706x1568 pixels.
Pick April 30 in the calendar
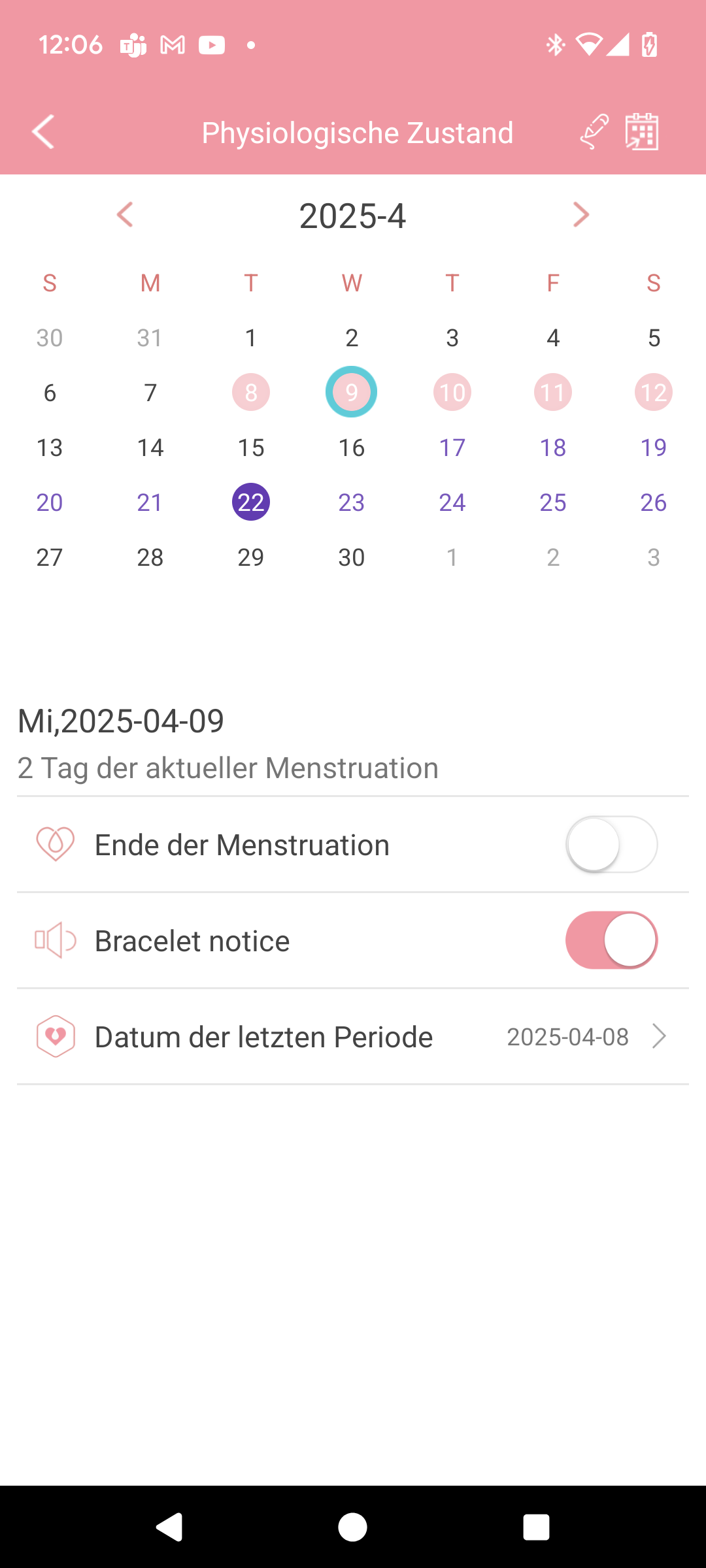352,557
